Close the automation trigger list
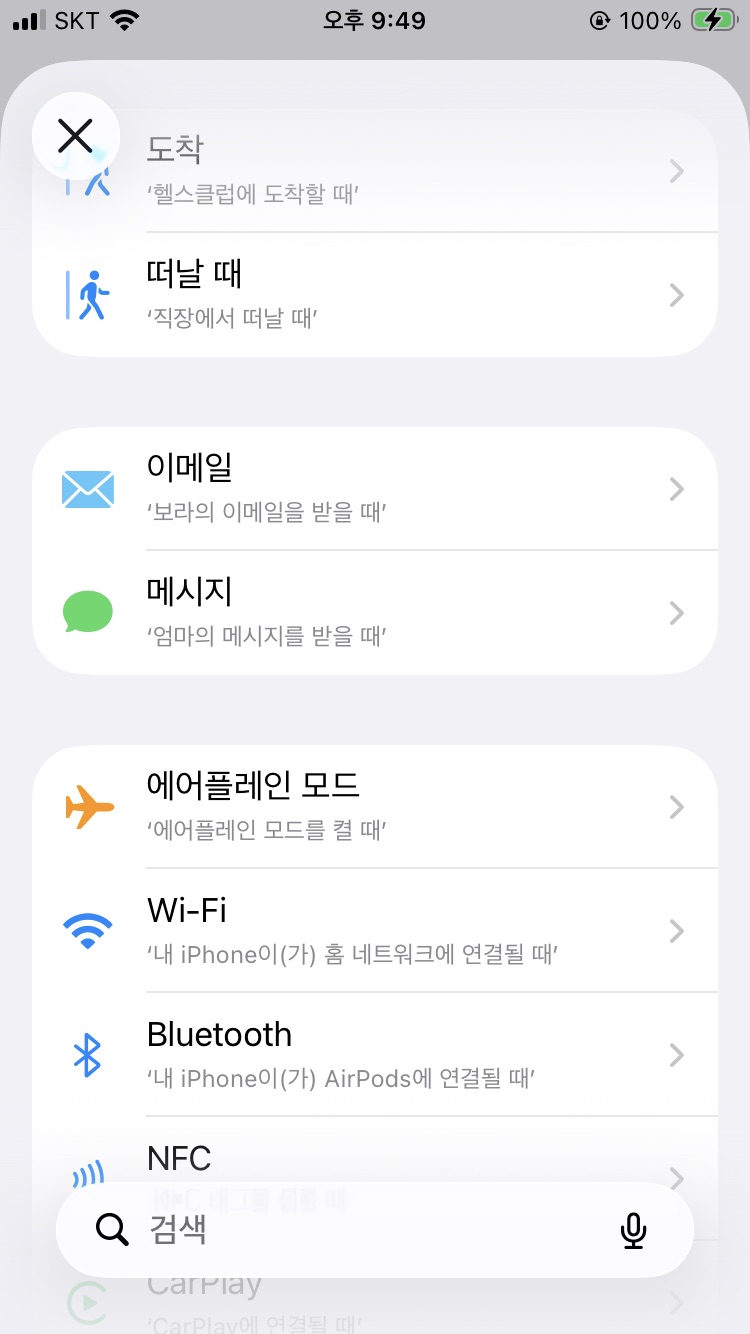This screenshot has height=1334, width=750. click(76, 136)
